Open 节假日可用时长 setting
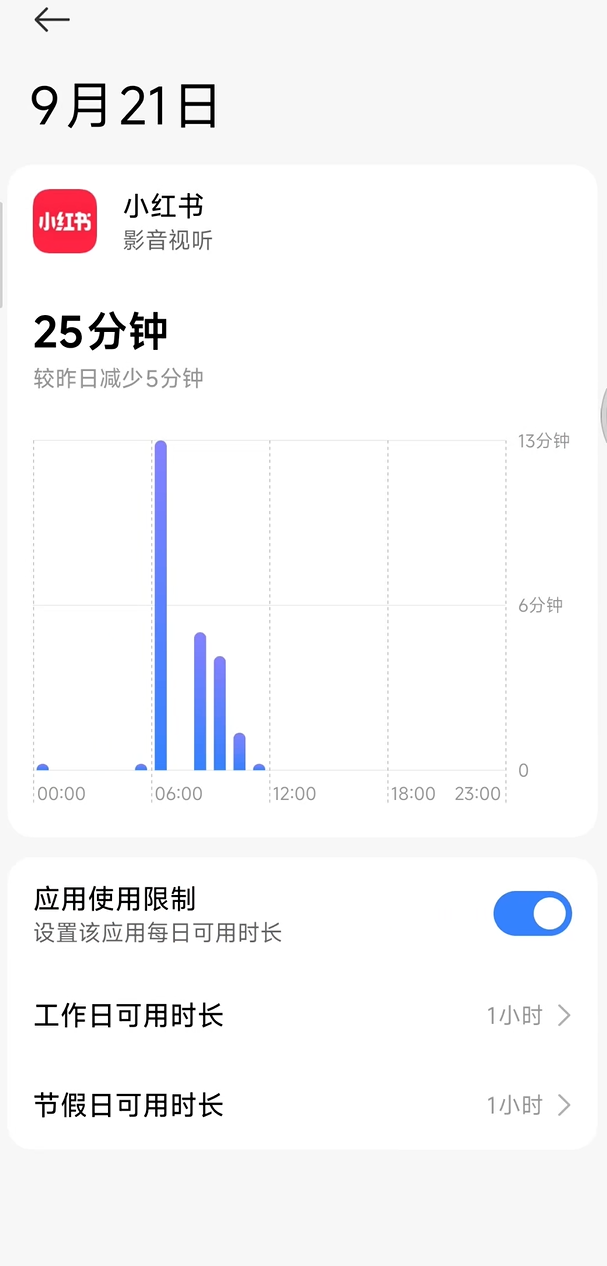607x1266 pixels. tap(302, 1105)
